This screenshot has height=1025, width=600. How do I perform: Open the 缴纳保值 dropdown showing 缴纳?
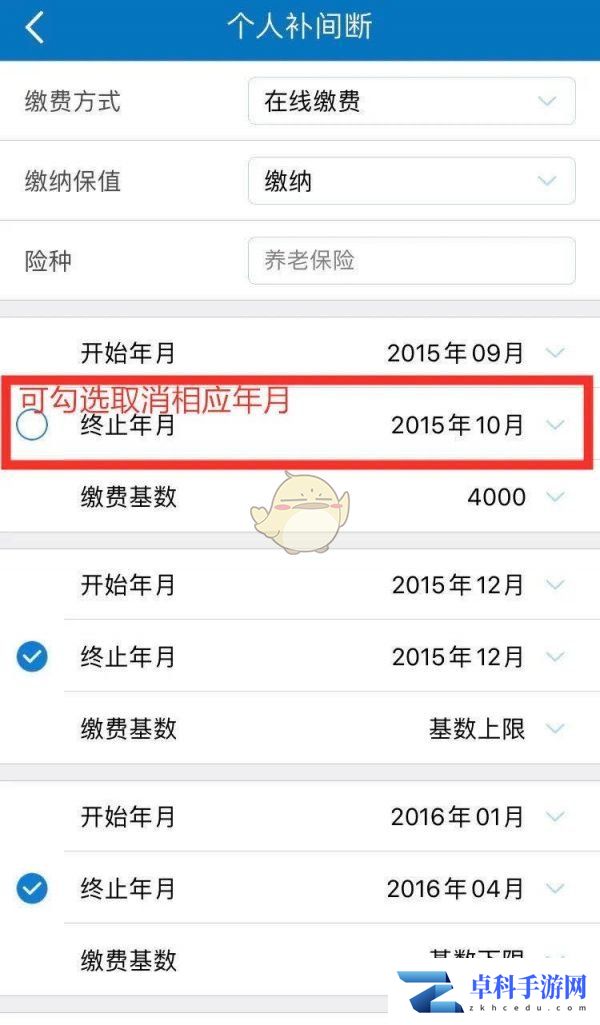pyautogui.click(x=411, y=181)
